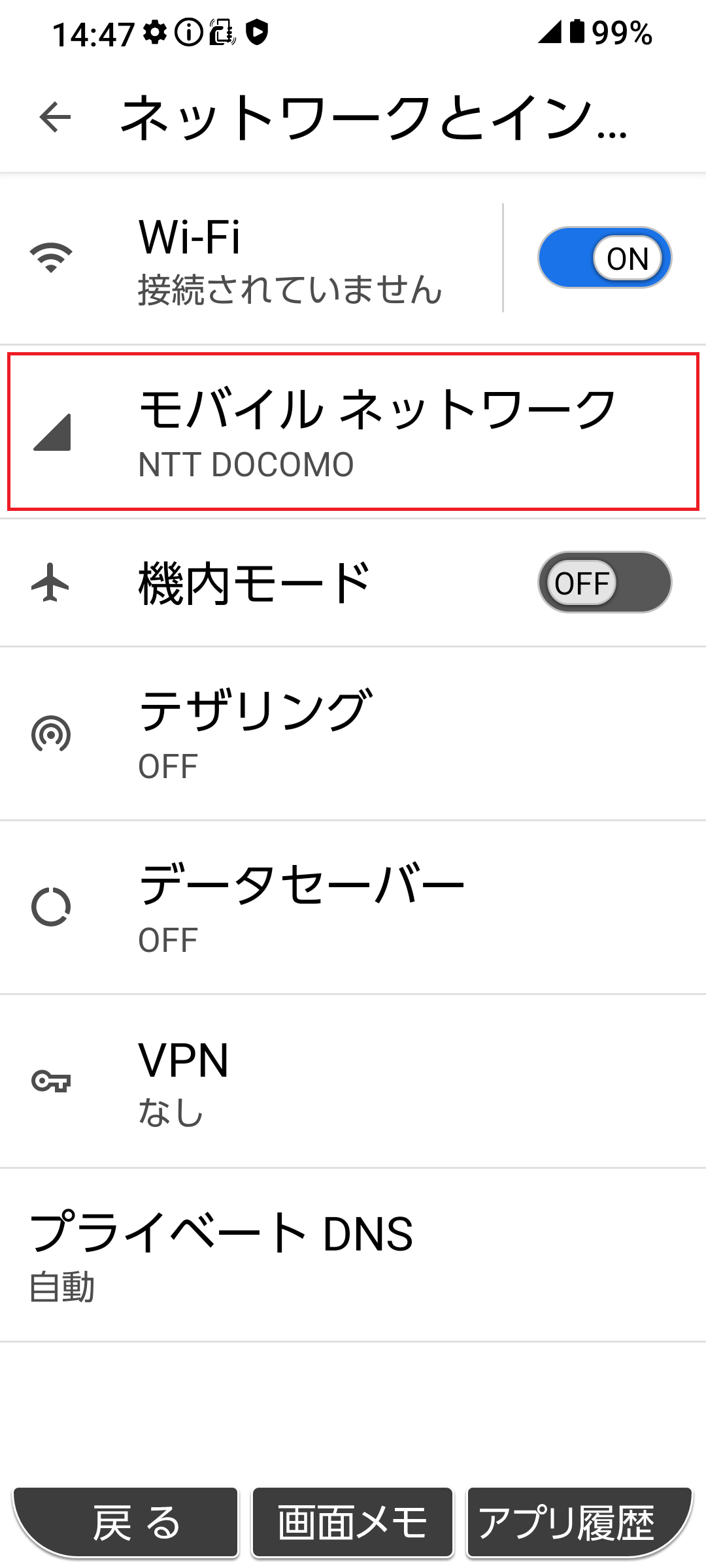Tap 画面メモ to capture screen memo
The height and width of the screenshot is (1568, 706).
coord(352,1522)
